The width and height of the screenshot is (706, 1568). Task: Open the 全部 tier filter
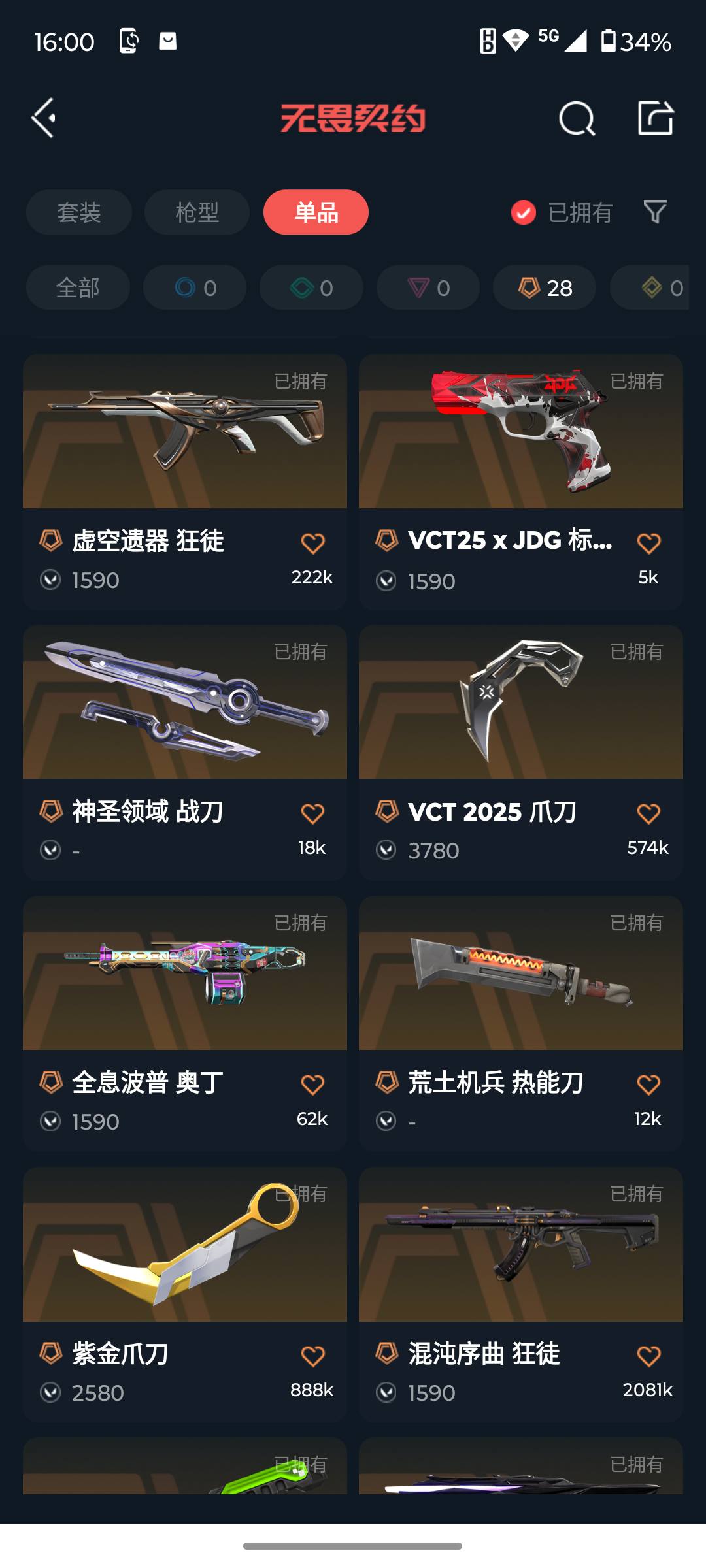coord(77,287)
